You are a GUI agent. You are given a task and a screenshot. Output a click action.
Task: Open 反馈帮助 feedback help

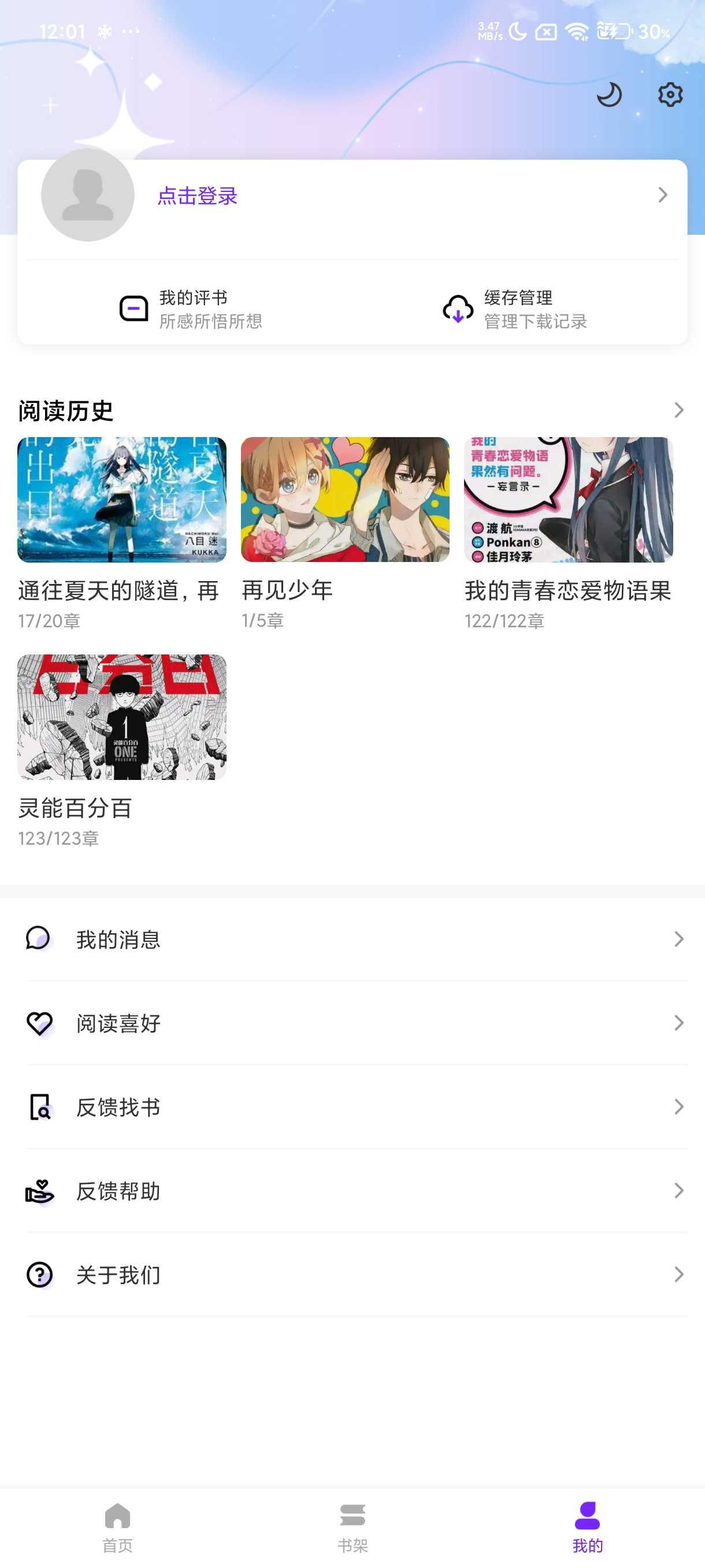(353, 1191)
